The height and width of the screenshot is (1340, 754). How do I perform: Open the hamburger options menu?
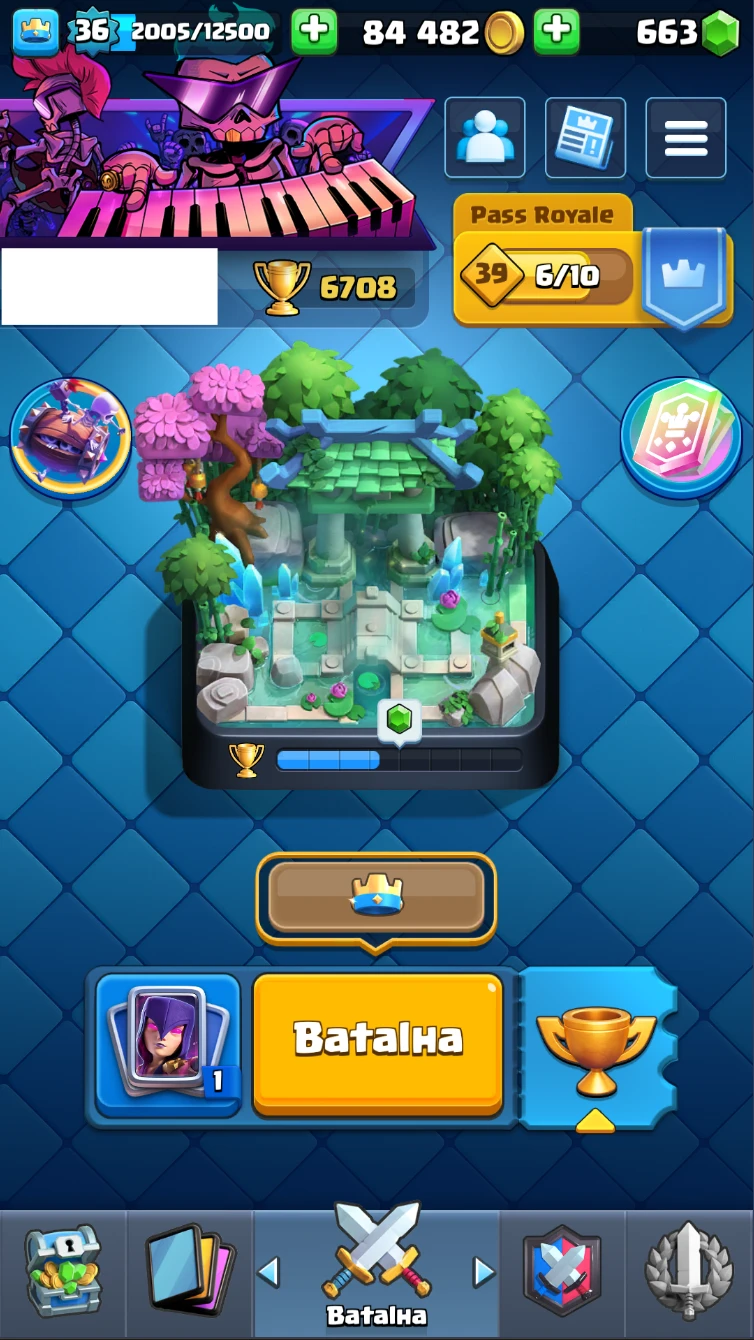pos(686,138)
